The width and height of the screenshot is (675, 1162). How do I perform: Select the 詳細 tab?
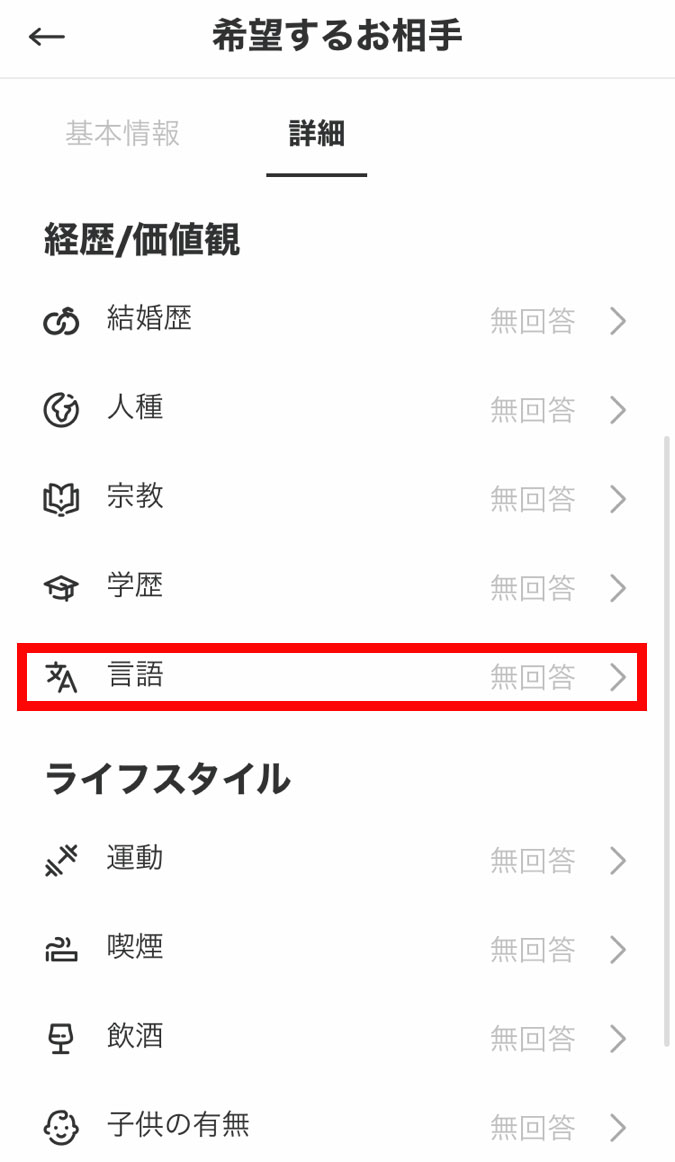click(316, 134)
